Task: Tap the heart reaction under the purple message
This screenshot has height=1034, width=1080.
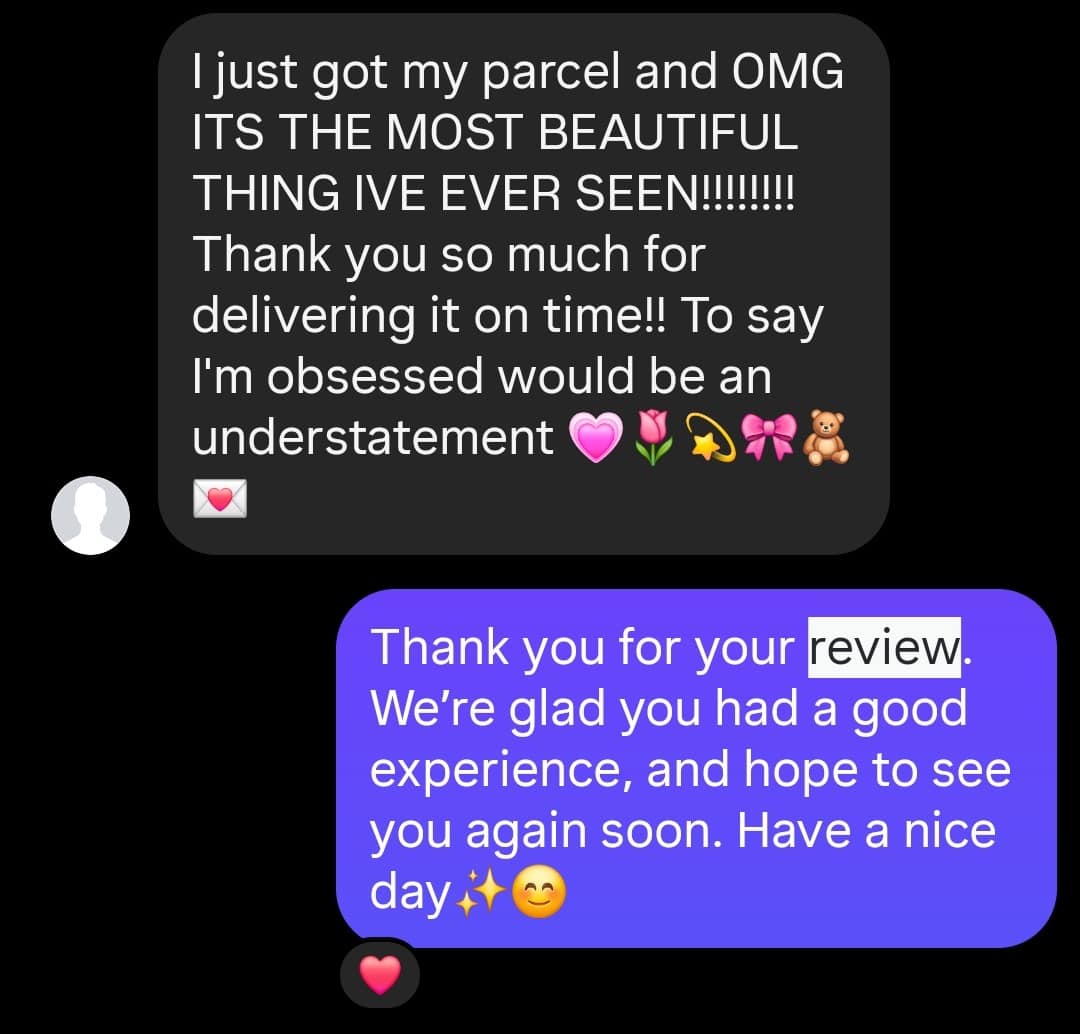Action: coord(379,975)
